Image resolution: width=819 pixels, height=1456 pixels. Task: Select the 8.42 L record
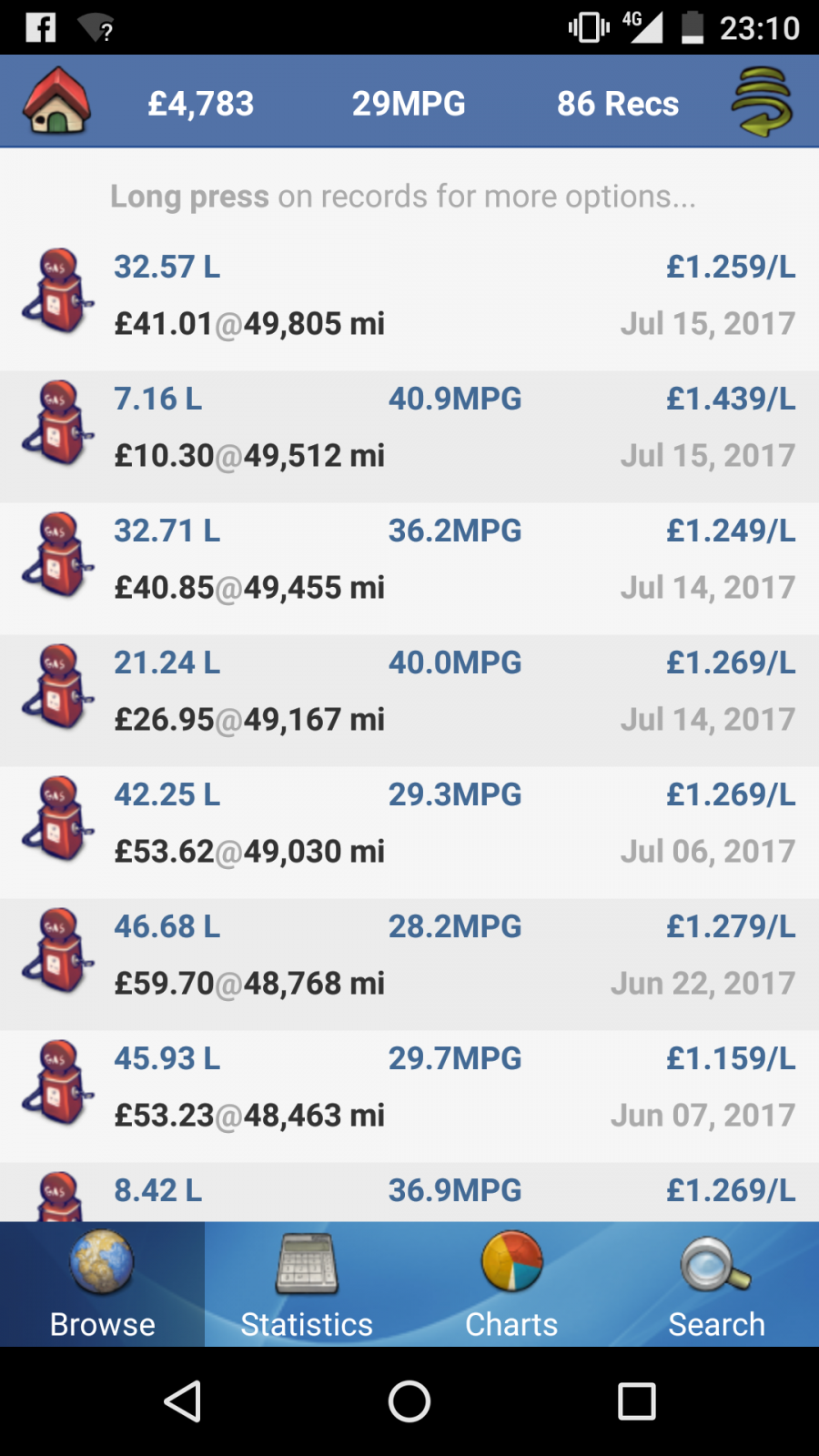409,1192
